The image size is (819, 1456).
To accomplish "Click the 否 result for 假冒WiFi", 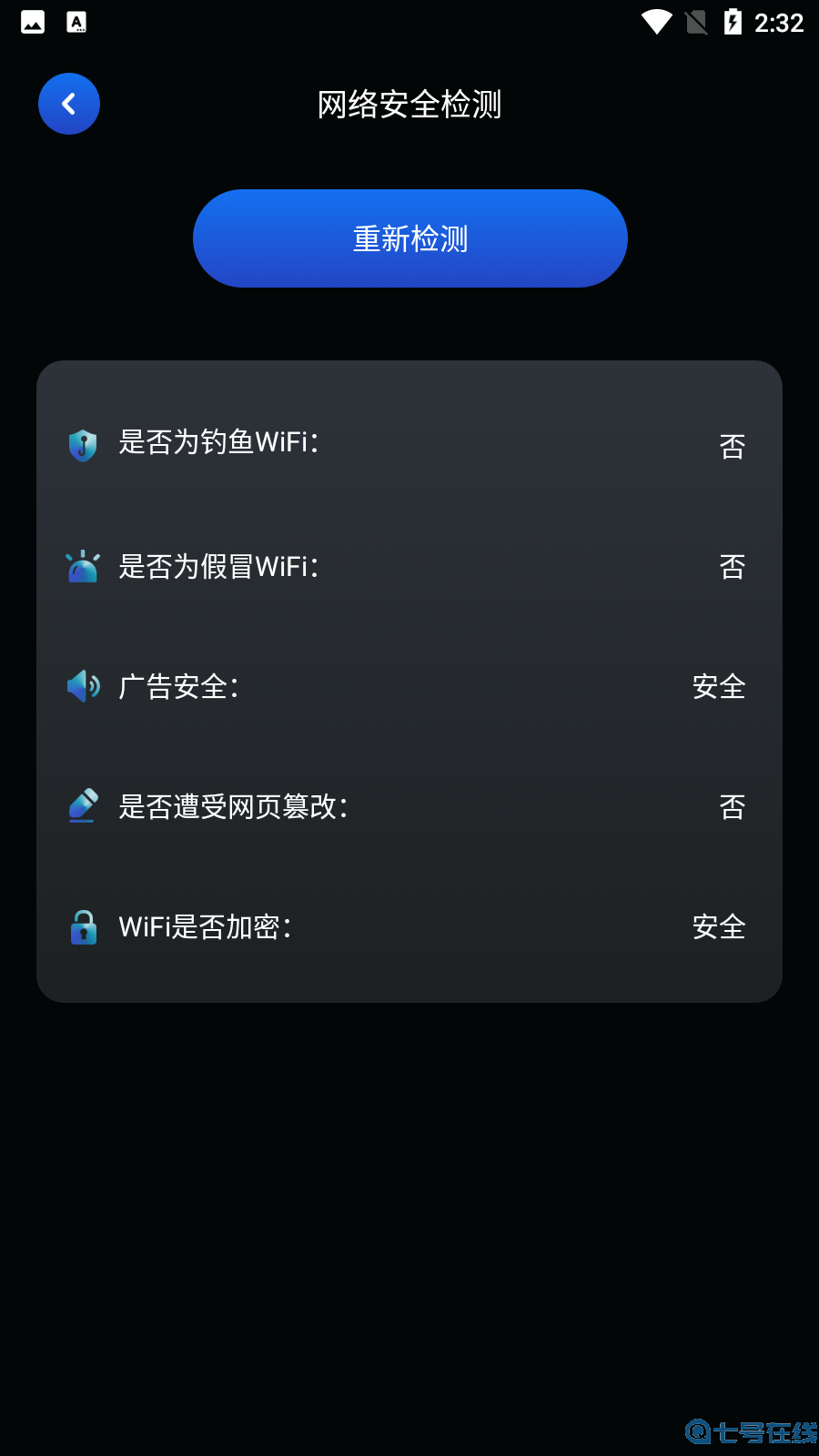I will (733, 566).
